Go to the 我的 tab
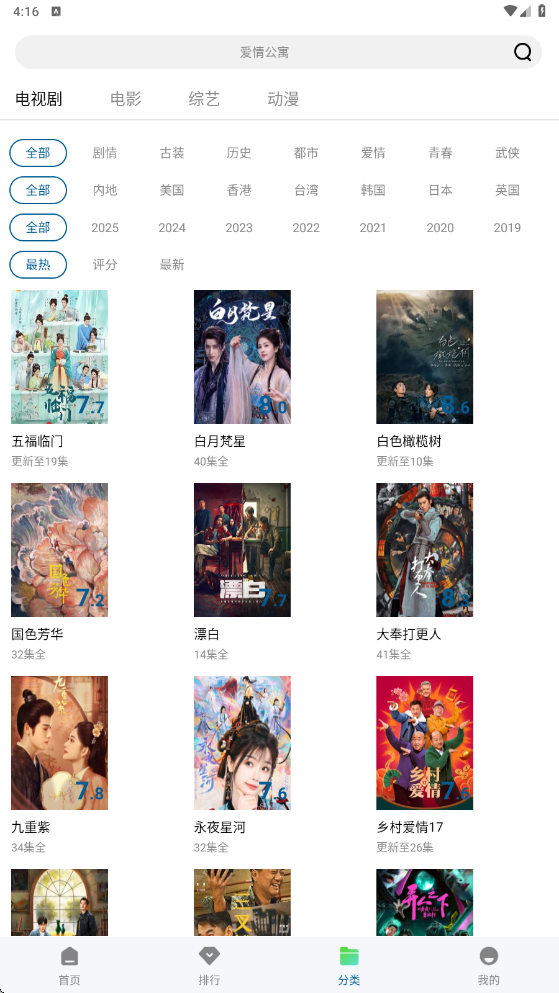The height and width of the screenshot is (993, 559). point(489,966)
